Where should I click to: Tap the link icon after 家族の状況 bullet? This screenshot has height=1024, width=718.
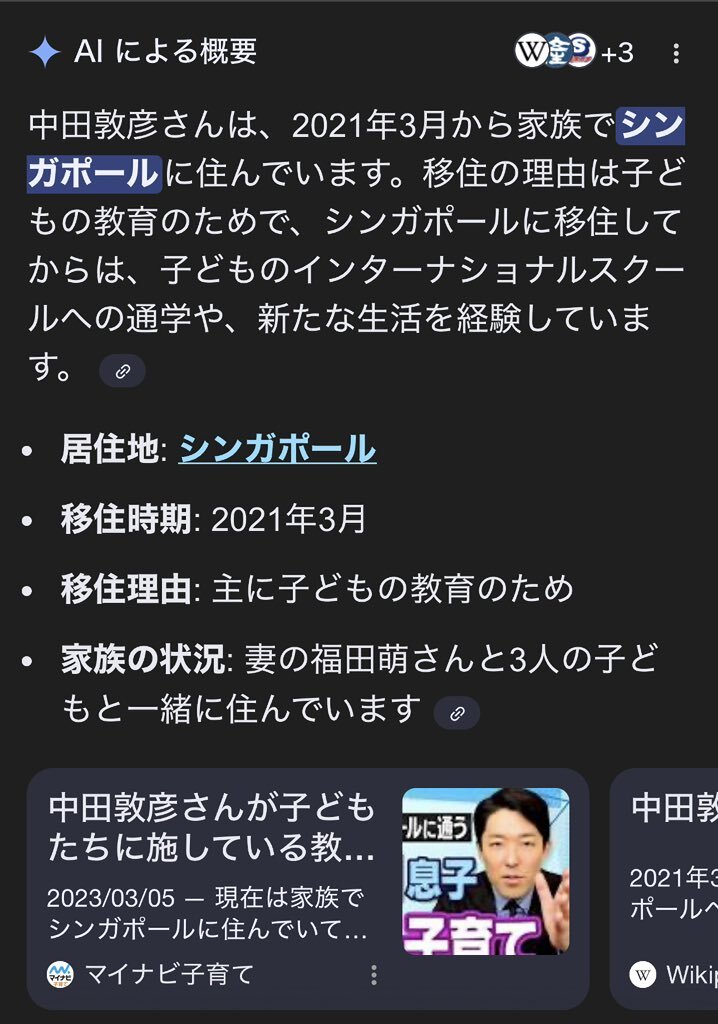[457, 713]
